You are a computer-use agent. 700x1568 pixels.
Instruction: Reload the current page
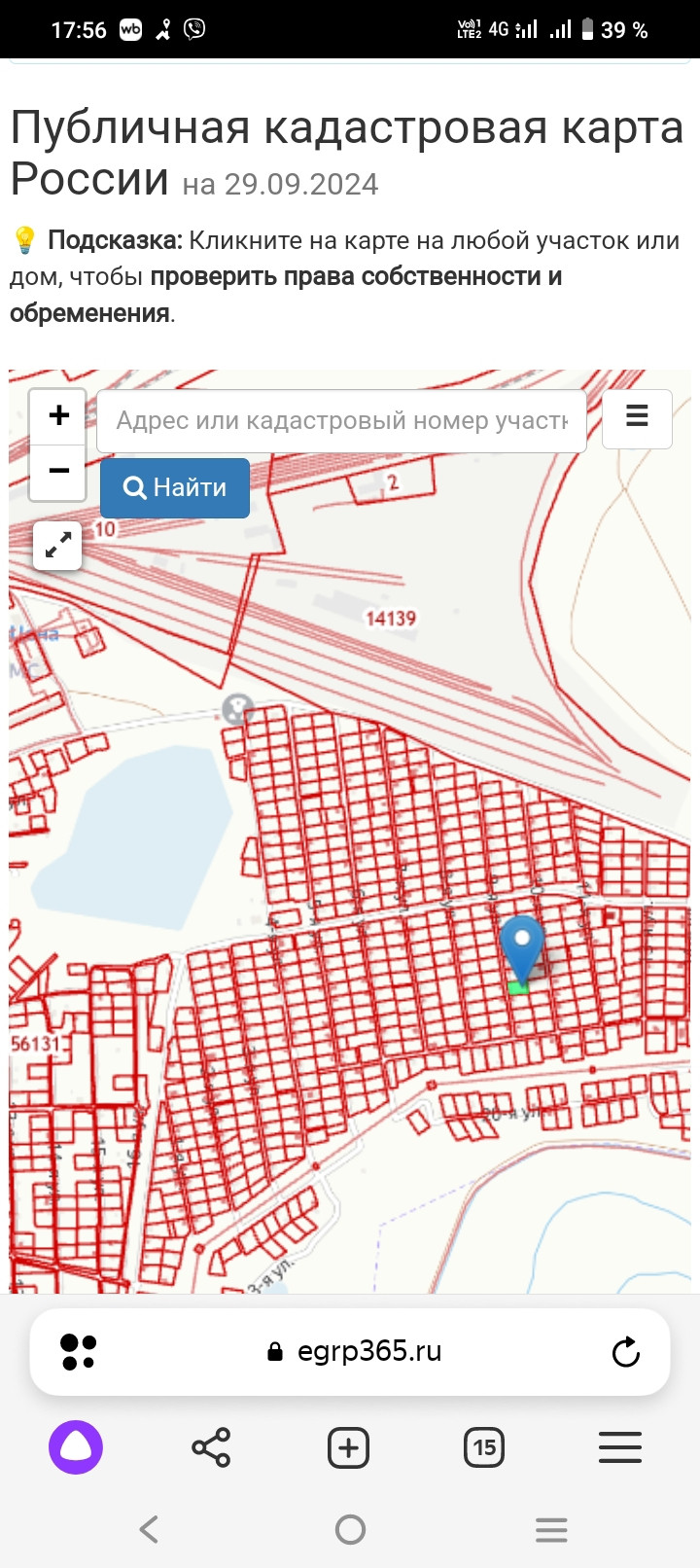click(x=625, y=1352)
